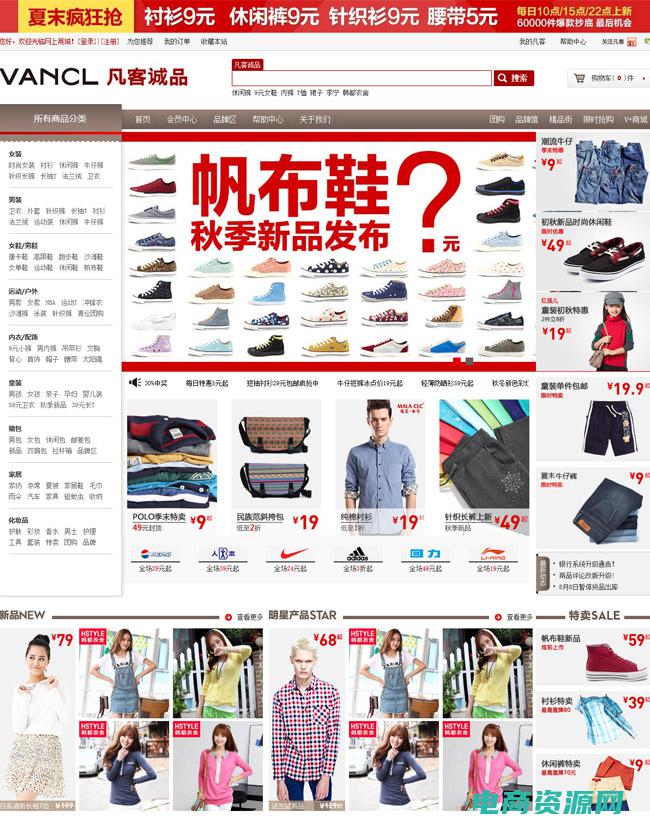Open the 帆布鞋 autumn new release banner
Viewport: 650px width, 824px height.
(x=328, y=250)
